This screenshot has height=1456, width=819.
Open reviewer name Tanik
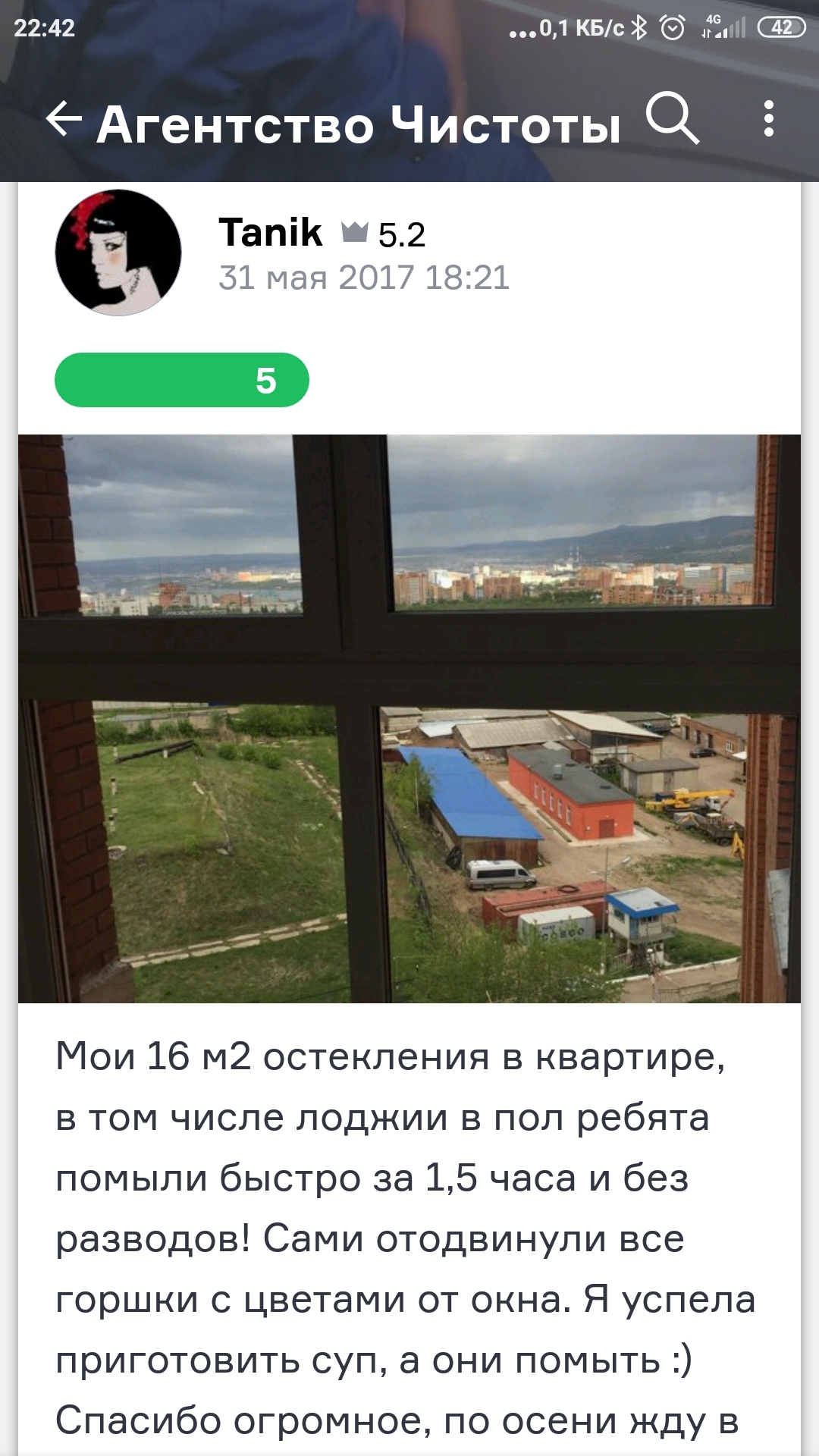(x=270, y=232)
